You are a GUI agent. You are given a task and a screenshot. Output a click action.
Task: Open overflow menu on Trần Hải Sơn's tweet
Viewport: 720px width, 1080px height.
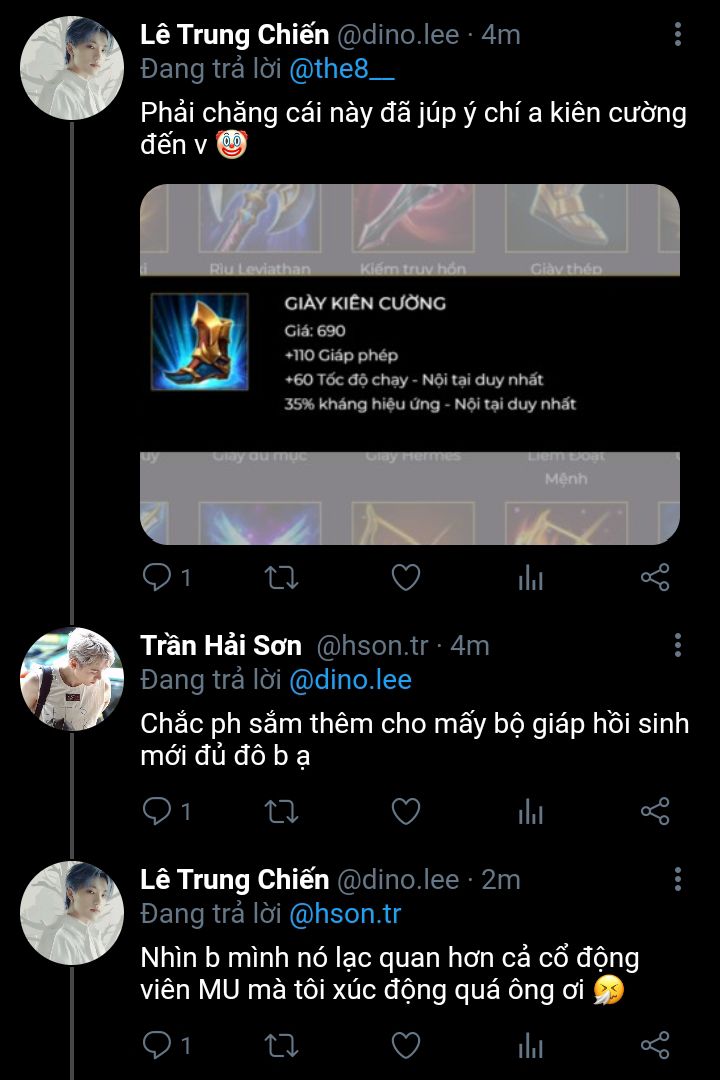click(677, 645)
